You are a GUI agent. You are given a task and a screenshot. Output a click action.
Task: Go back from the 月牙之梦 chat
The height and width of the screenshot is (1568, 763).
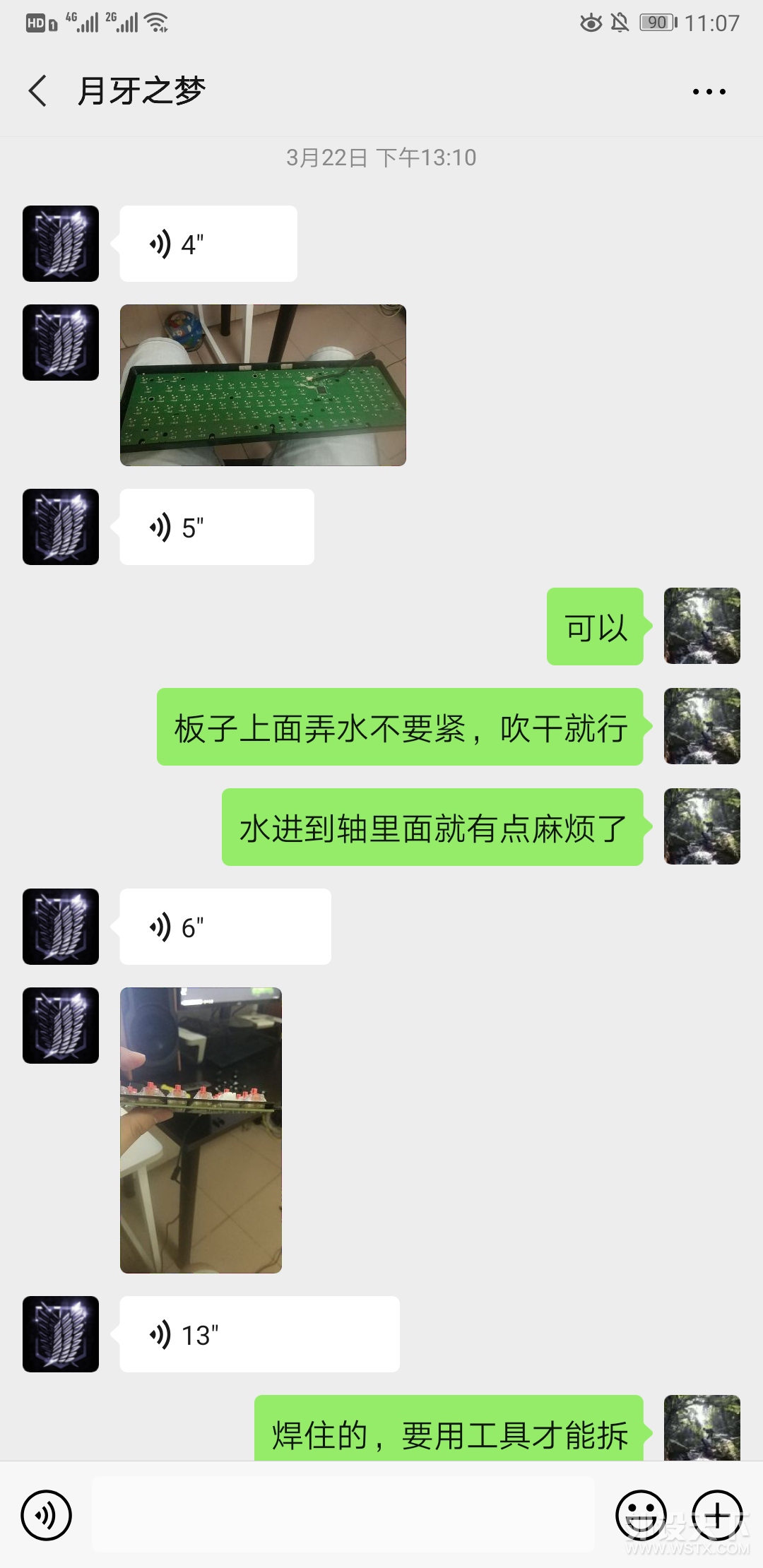click(x=38, y=91)
